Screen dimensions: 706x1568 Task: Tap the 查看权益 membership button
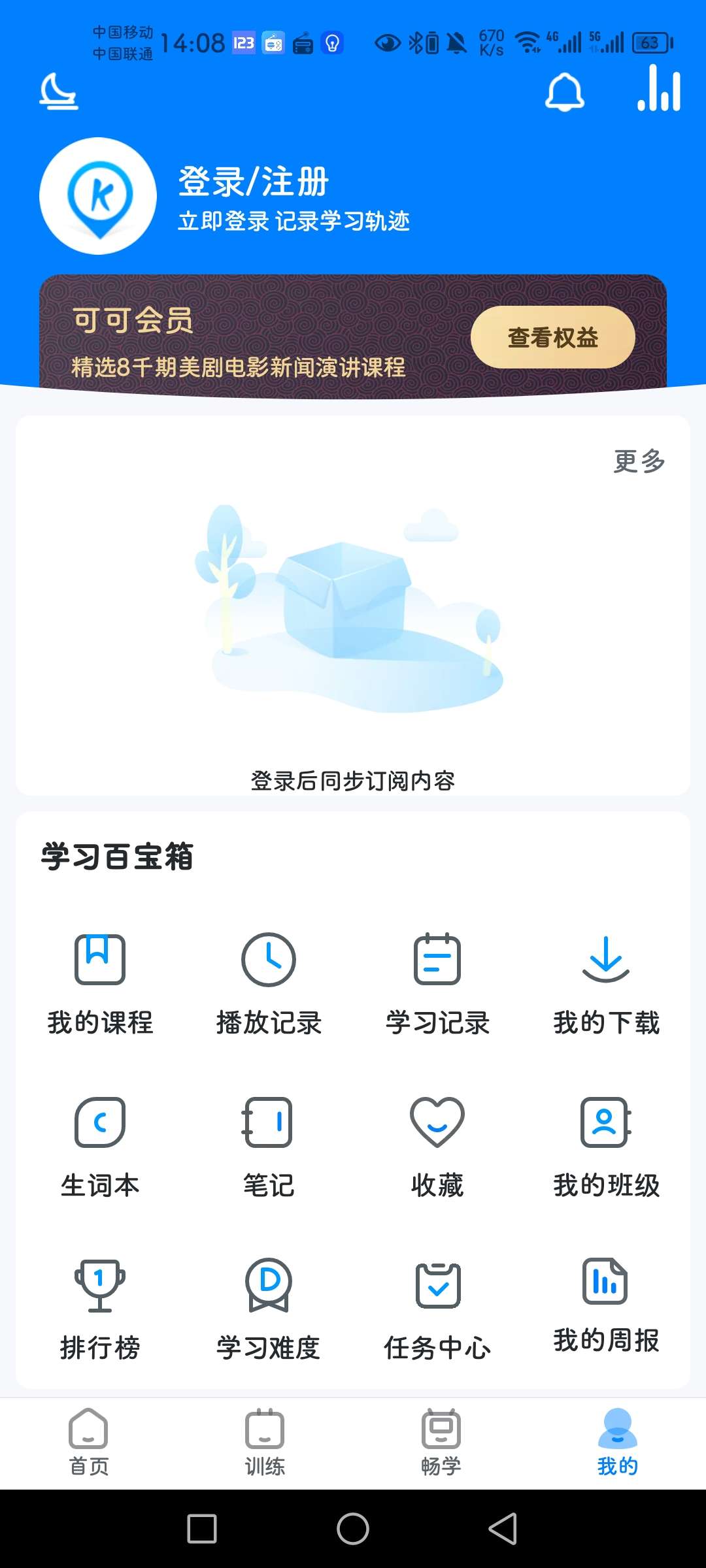pyautogui.click(x=552, y=337)
